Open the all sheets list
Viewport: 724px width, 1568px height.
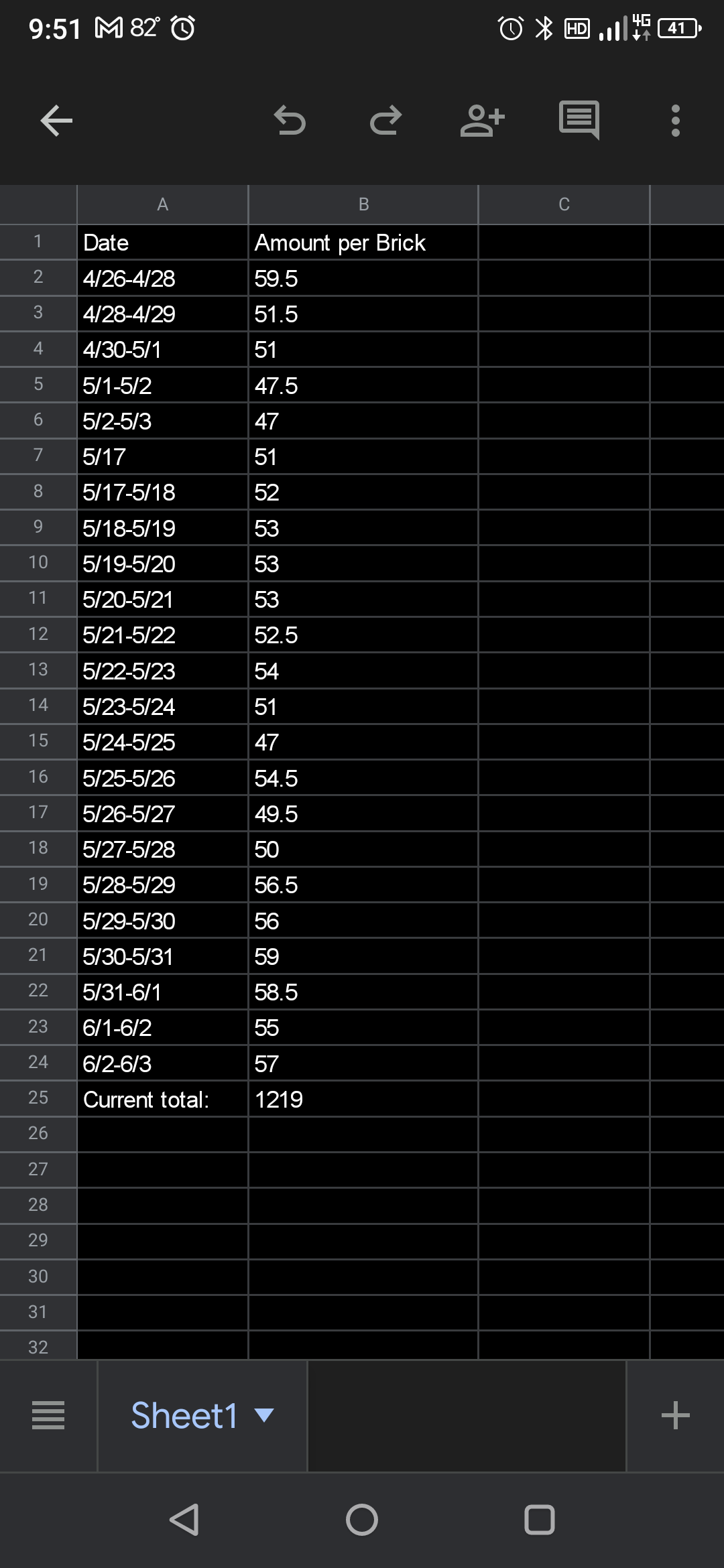coord(48,1415)
